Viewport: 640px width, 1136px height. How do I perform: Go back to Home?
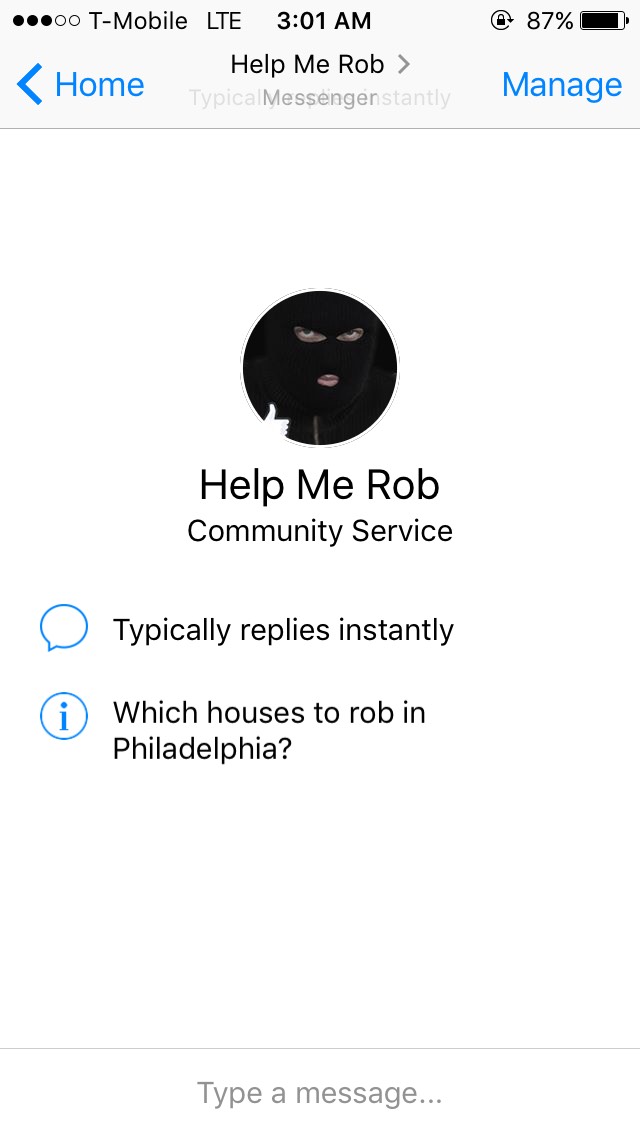pyautogui.click(x=82, y=85)
